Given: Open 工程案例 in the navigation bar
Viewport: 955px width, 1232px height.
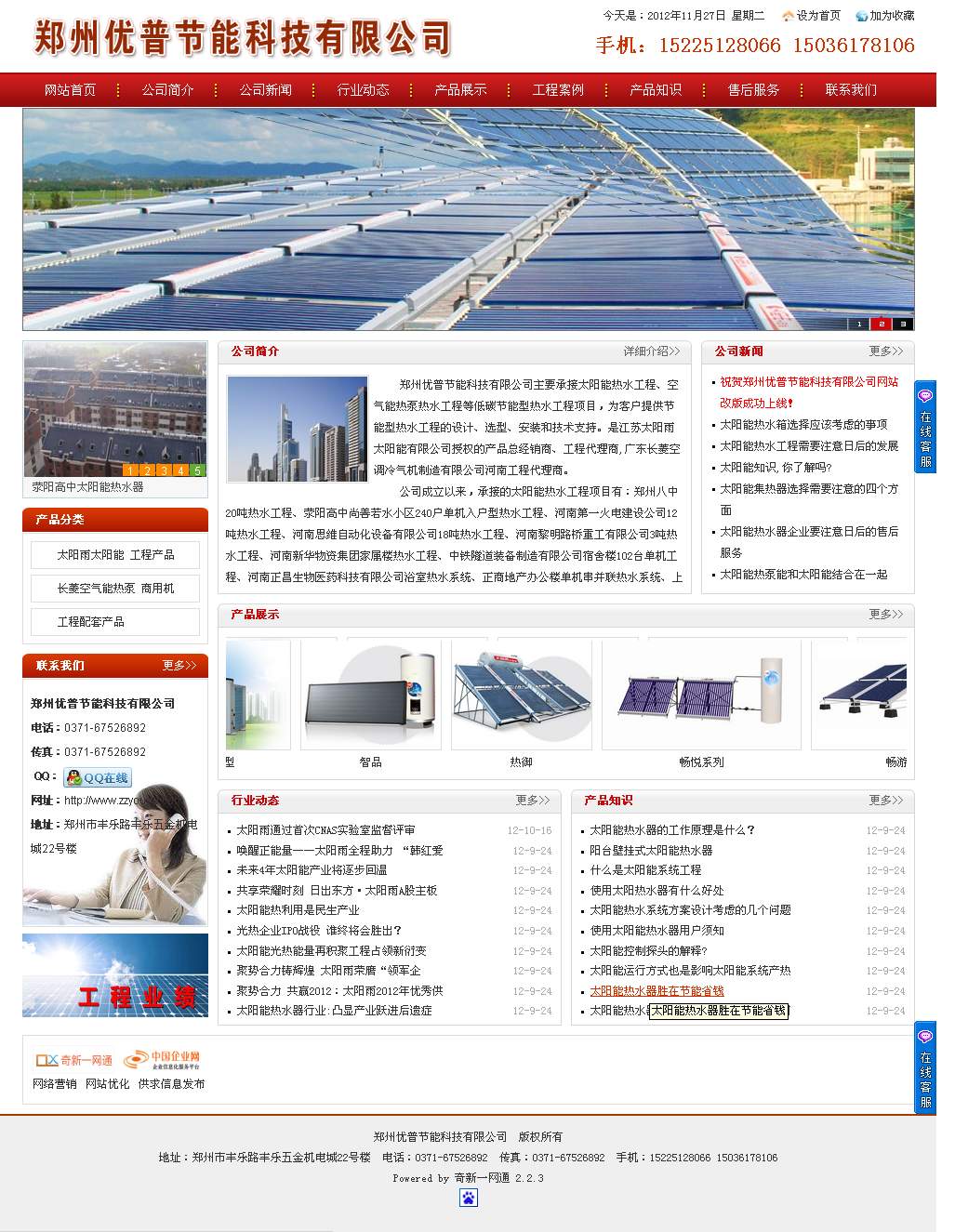Looking at the screenshot, I should click(x=558, y=90).
